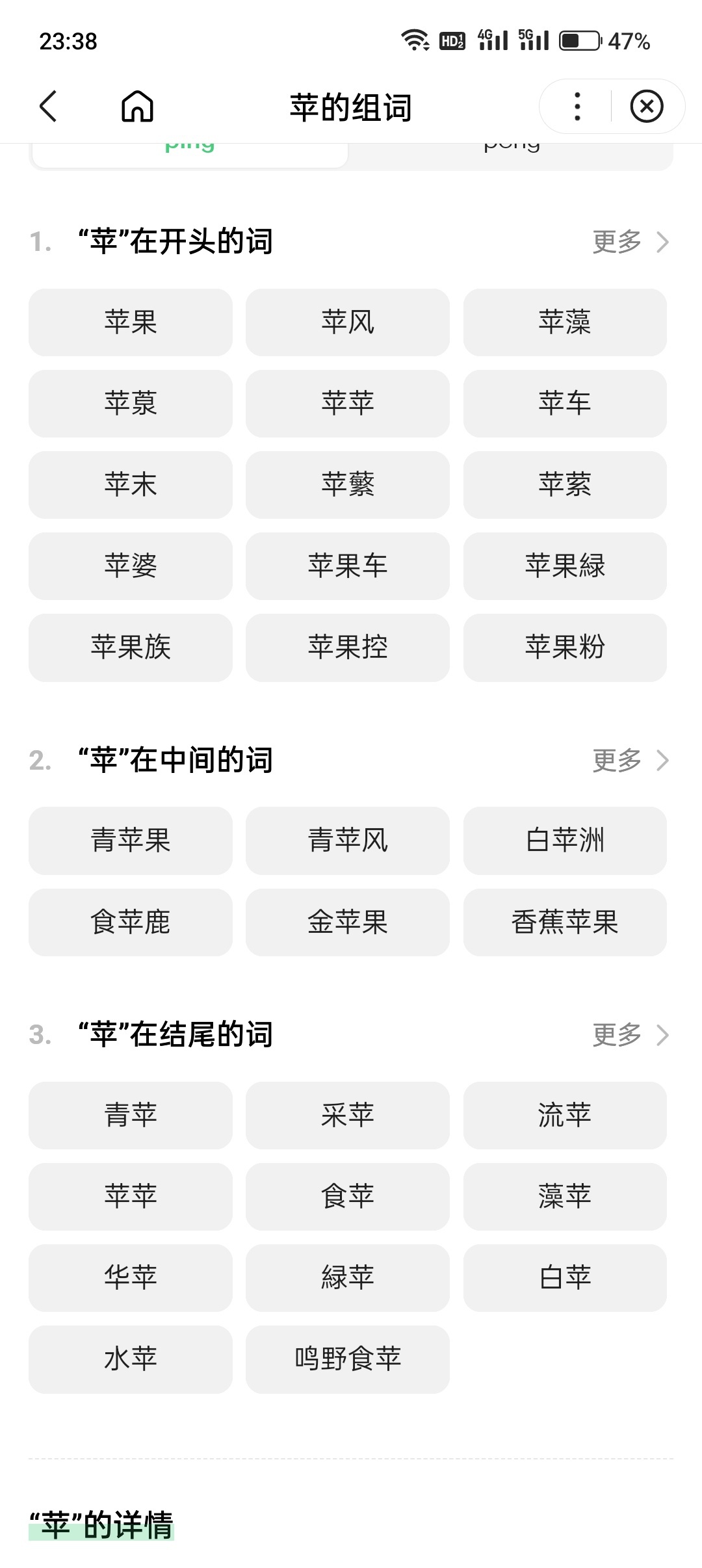Open the 苹果控 entry
The image size is (702, 1568).
(x=348, y=647)
